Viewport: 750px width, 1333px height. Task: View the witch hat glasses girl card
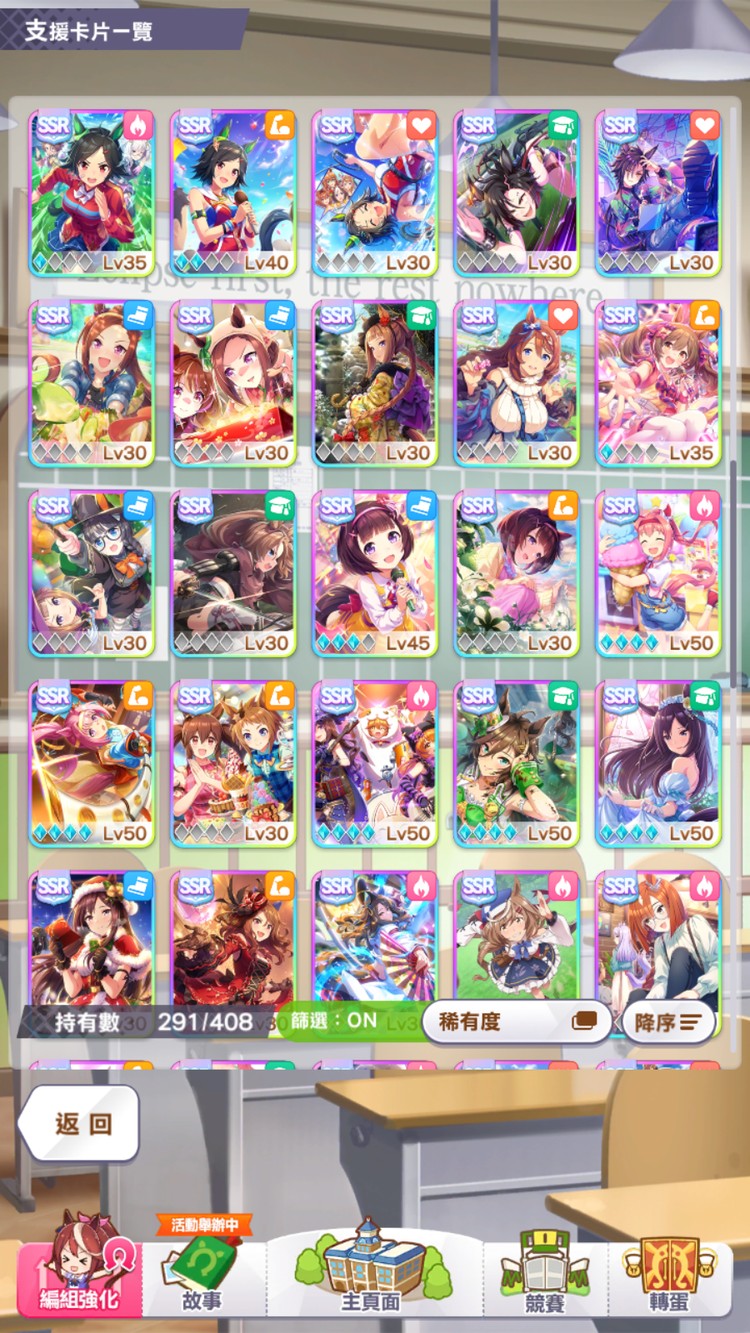[91, 573]
